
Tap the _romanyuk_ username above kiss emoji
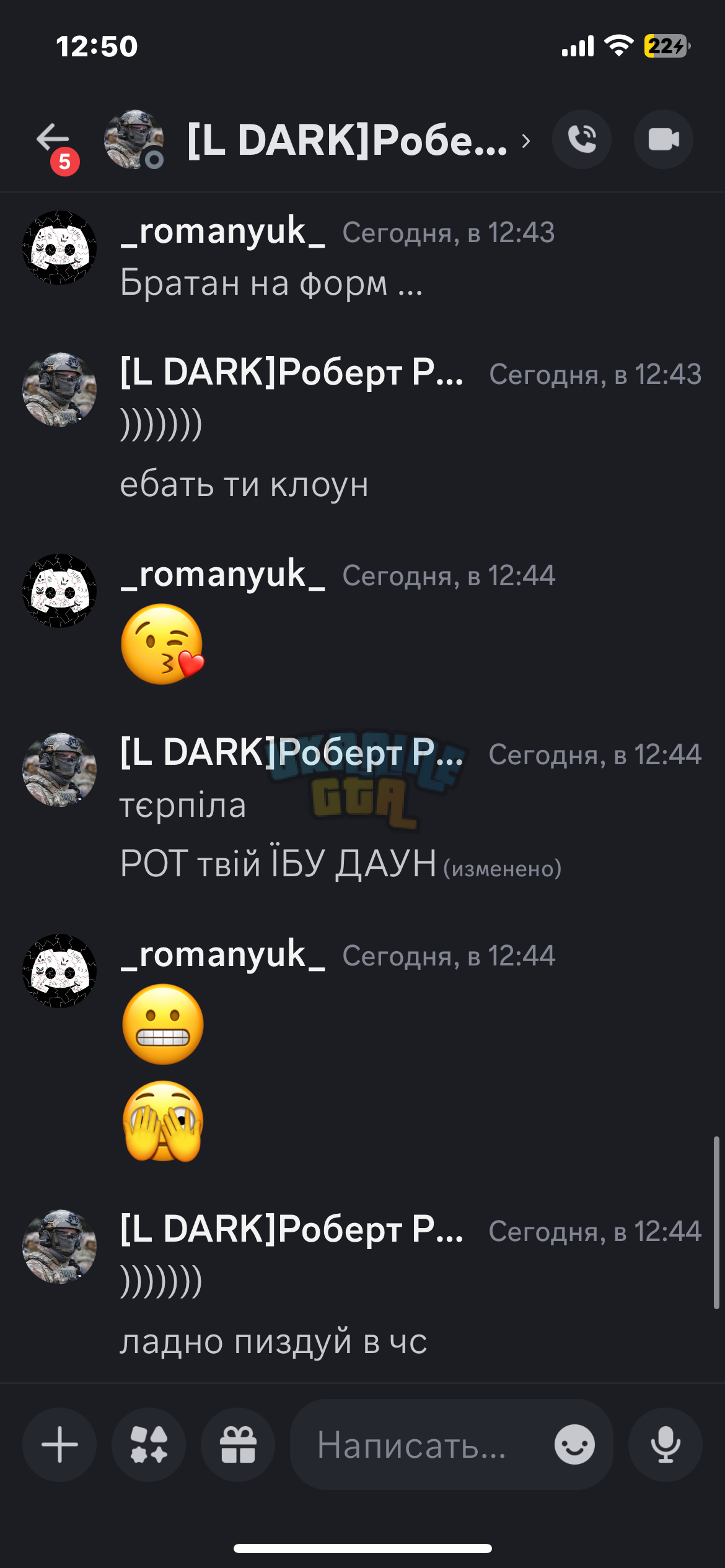[222, 575]
